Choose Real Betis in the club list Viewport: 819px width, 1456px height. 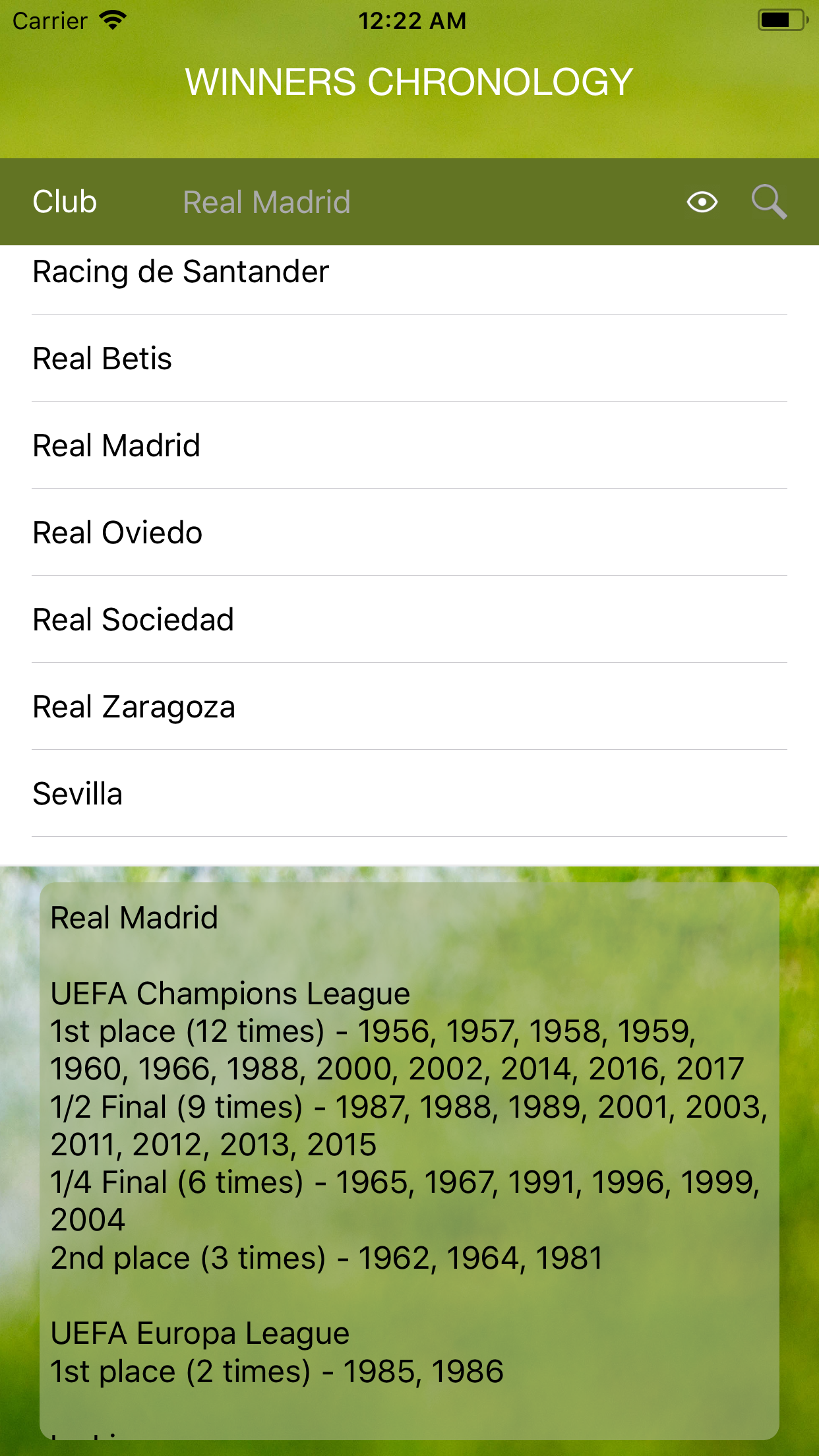coord(103,359)
